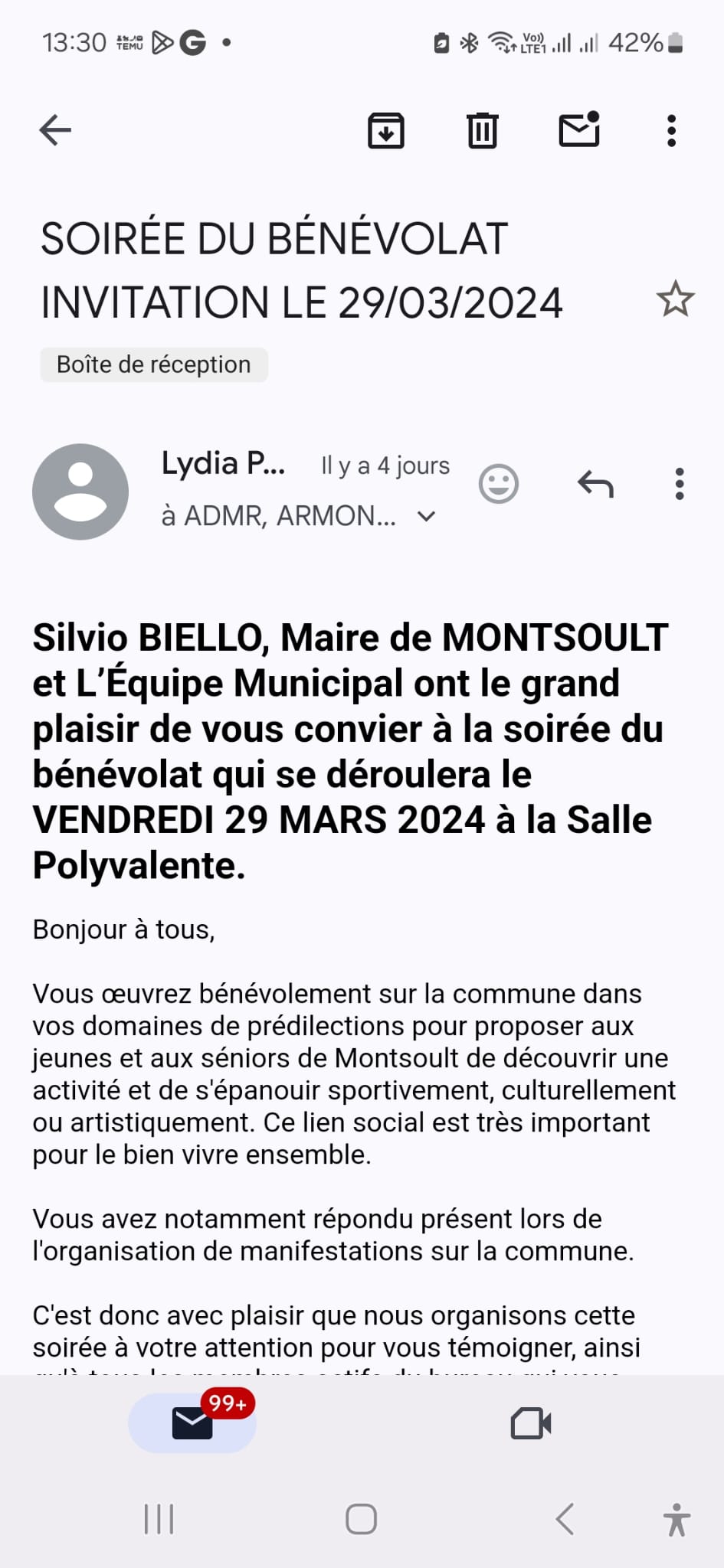This screenshot has height=1568, width=724.
Task: Open Lydia P.'s sender avatar
Action: coord(80,492)
